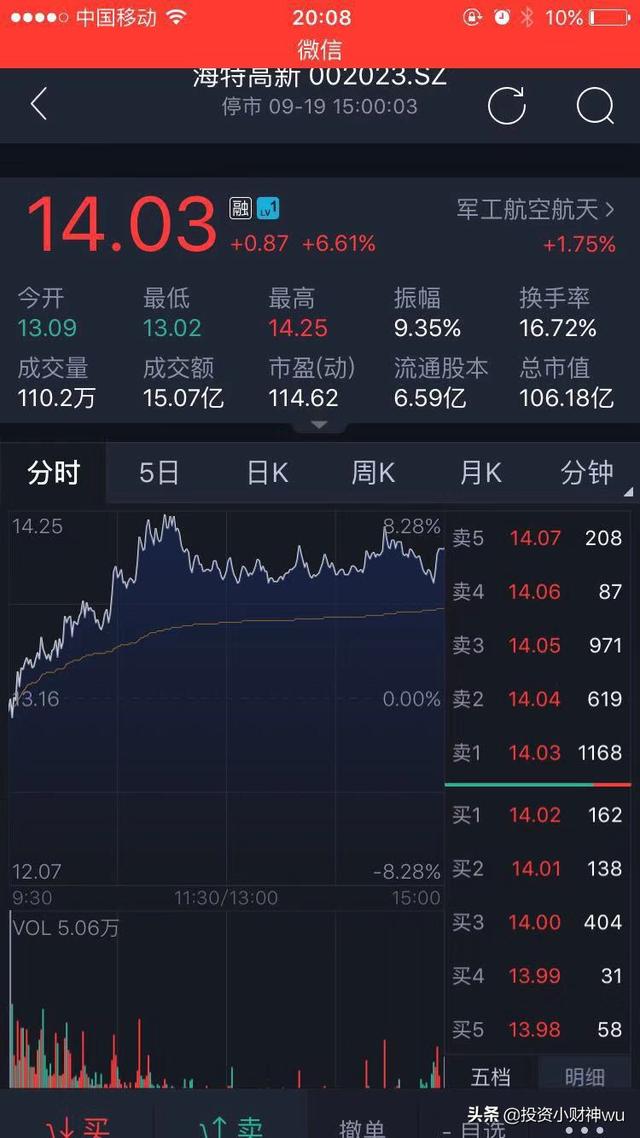Switch to the 5日 chart tab

[x=159, y=473]
